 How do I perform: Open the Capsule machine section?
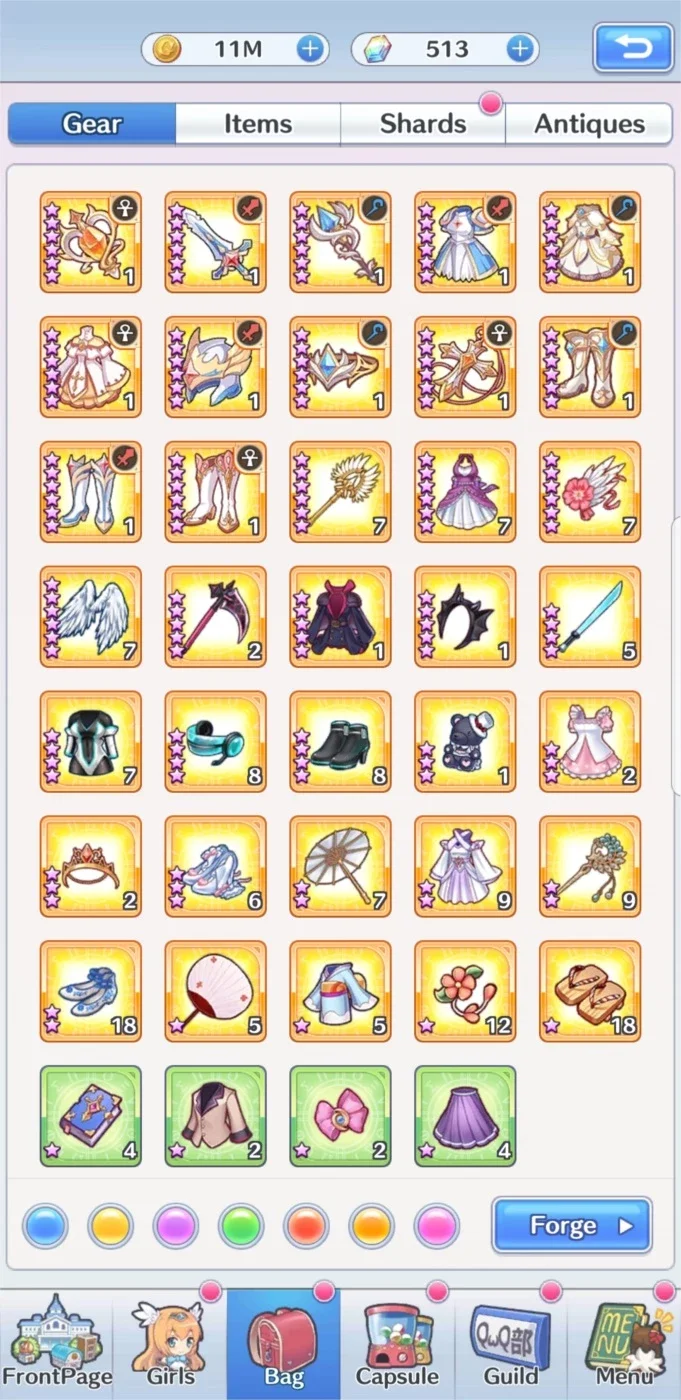(397, 1344)
